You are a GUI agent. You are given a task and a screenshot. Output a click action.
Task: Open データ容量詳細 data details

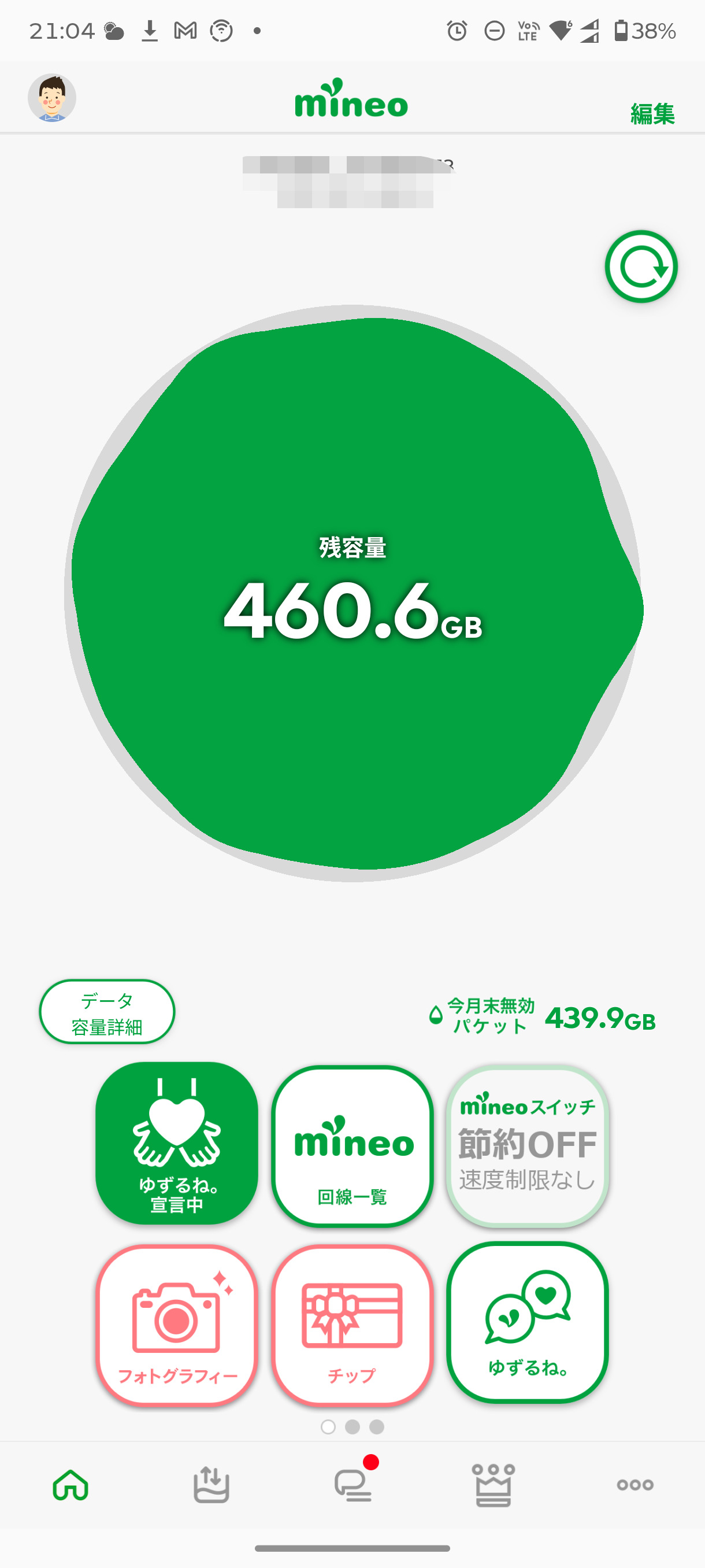107,1012
